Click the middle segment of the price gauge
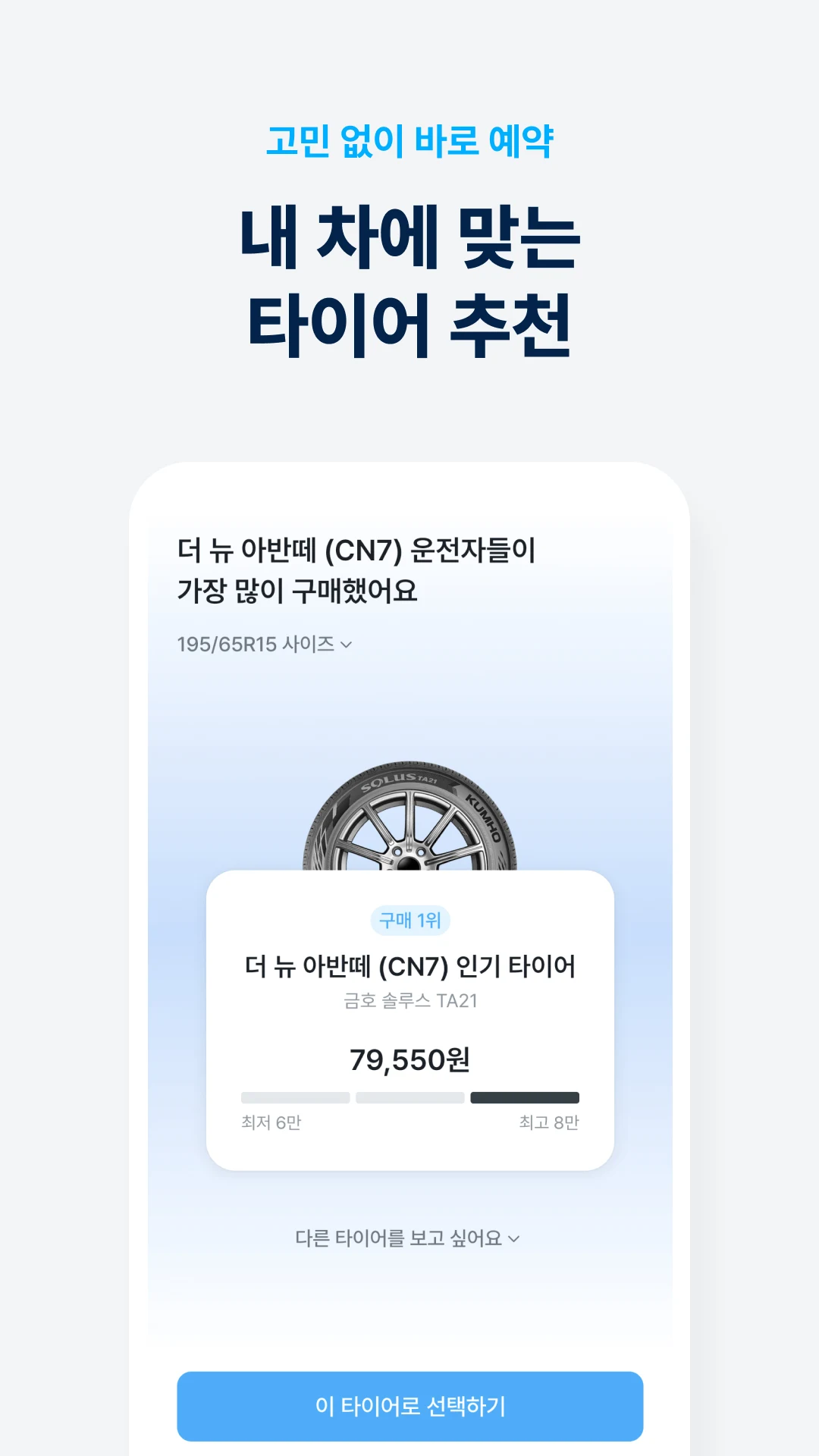 click(409, 1097)
